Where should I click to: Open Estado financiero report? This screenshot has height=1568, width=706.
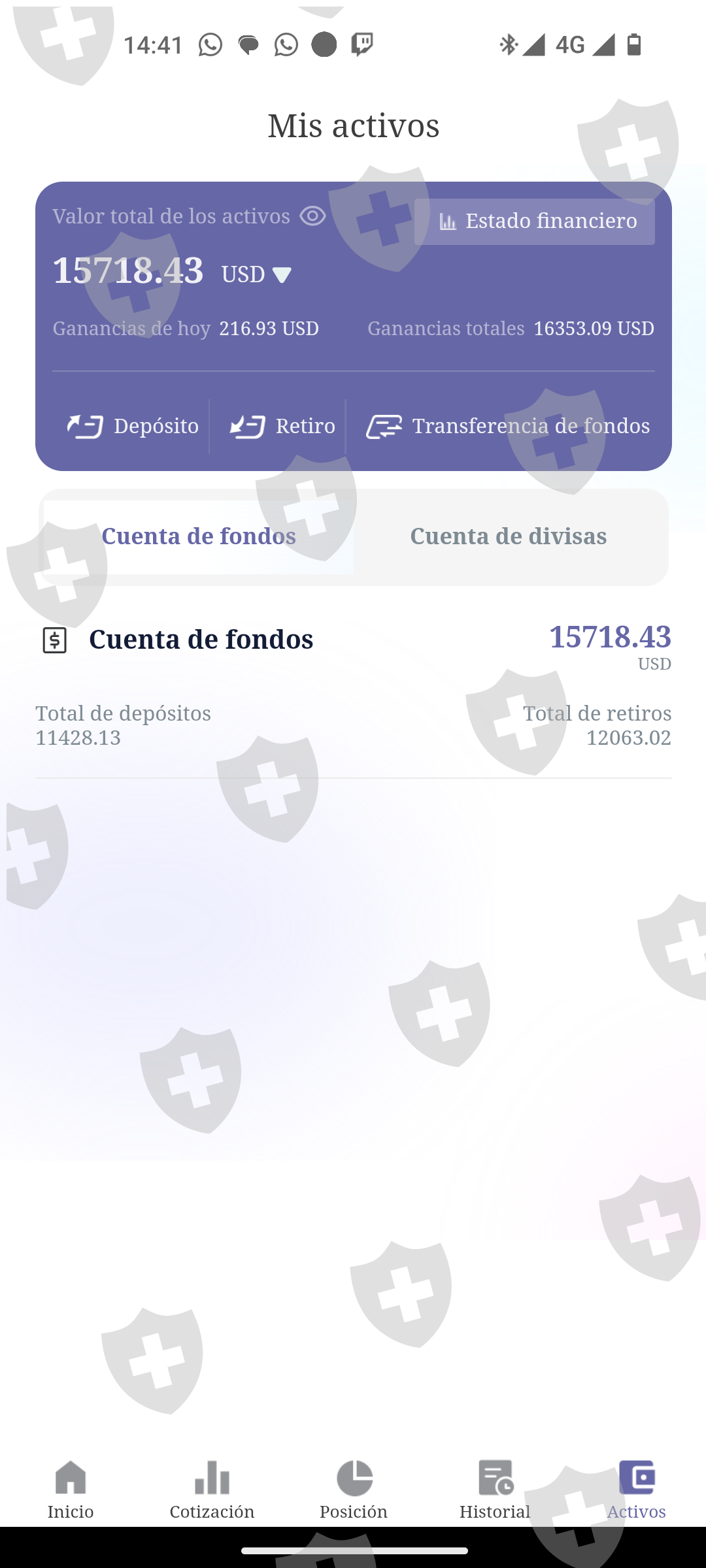[x=534, y=221]
